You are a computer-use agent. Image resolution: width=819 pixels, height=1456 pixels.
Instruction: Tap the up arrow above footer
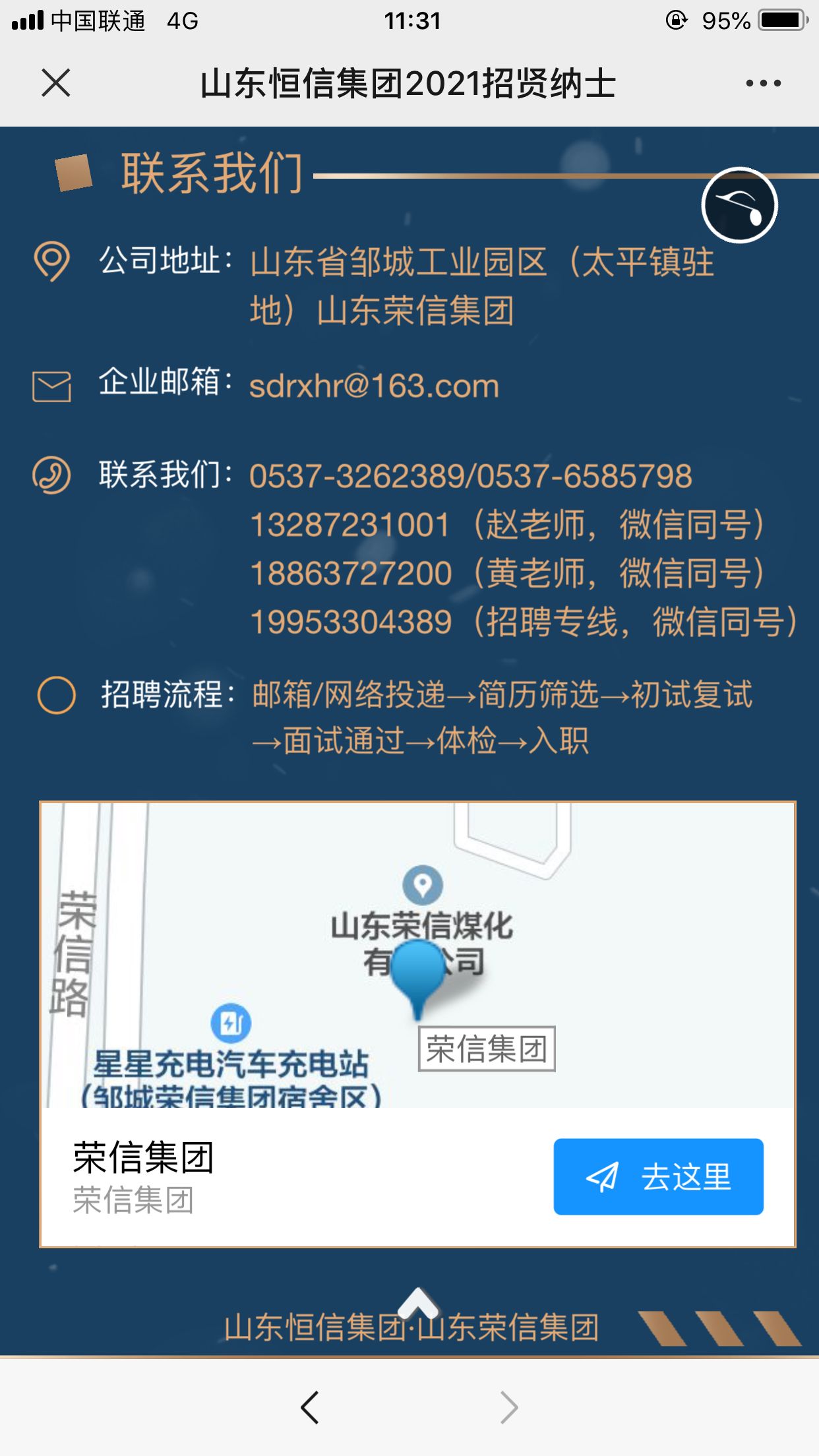coord(418,1302)
